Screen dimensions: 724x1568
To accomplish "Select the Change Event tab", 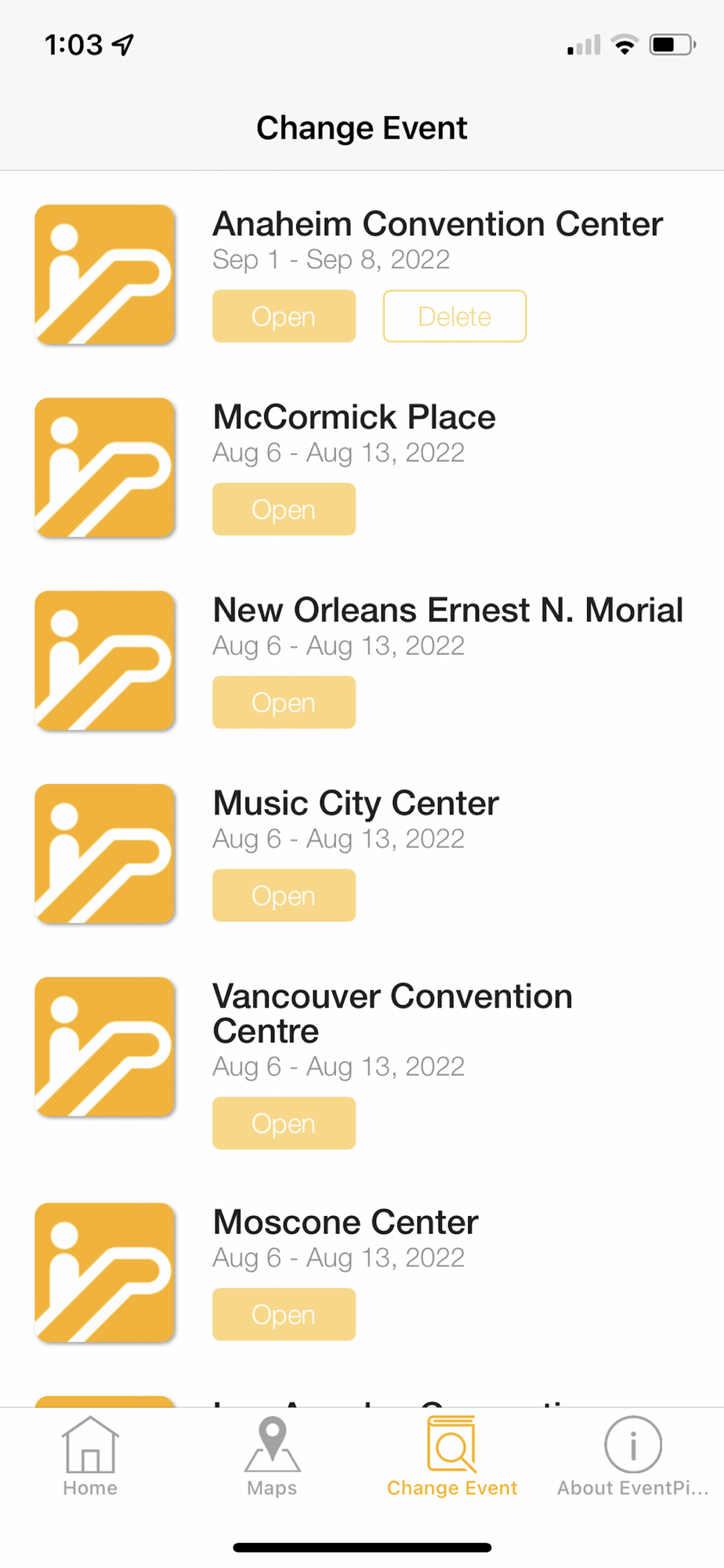I will click(452, 1457).
